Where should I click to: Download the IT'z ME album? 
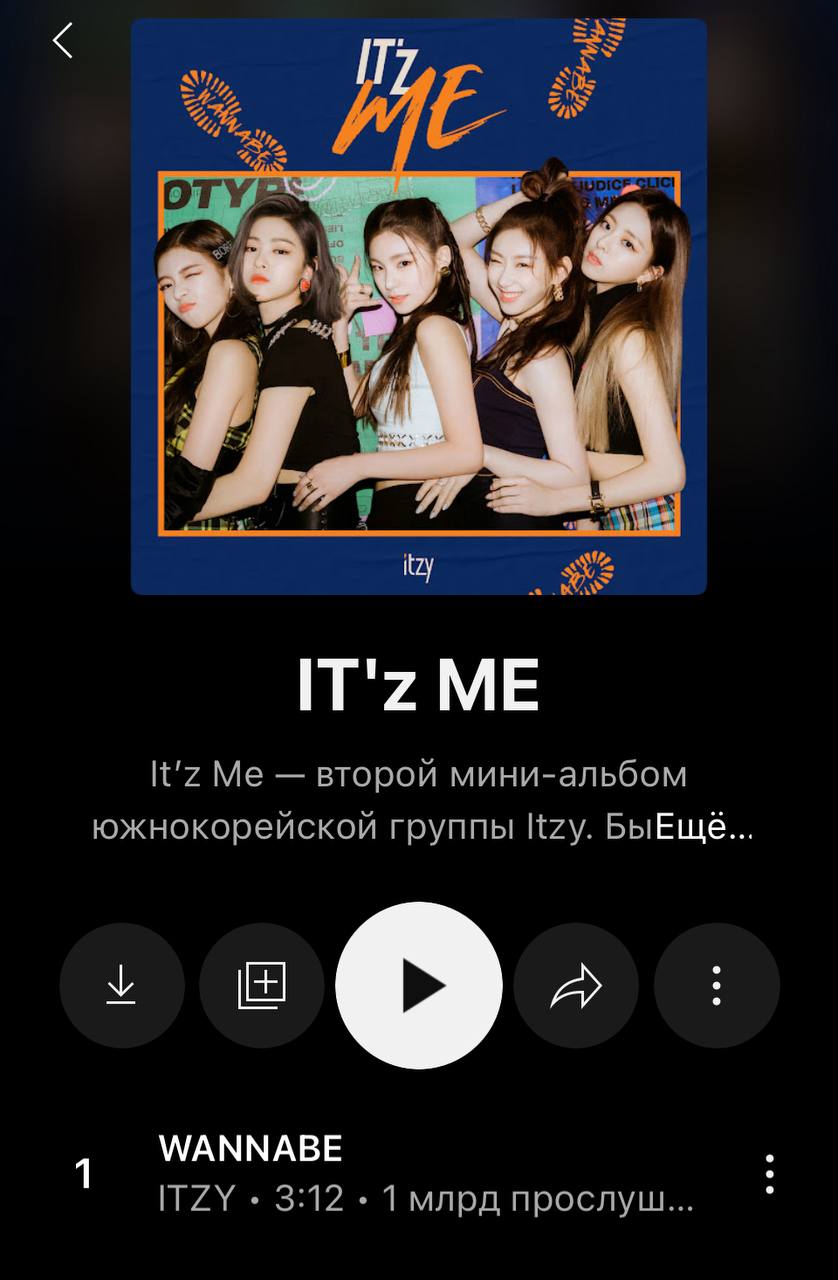122,985
